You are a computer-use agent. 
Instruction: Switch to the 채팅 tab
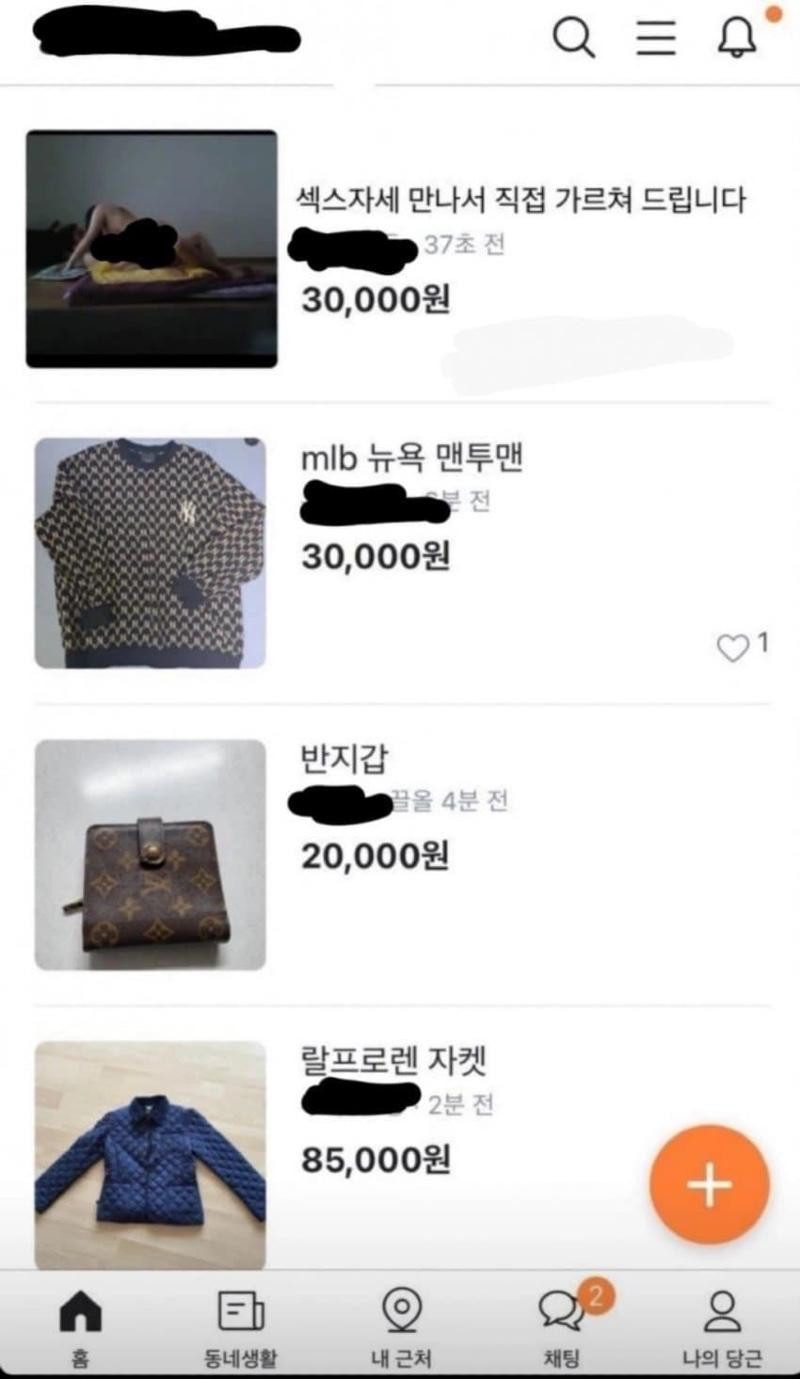click(x=561, y=1325)
